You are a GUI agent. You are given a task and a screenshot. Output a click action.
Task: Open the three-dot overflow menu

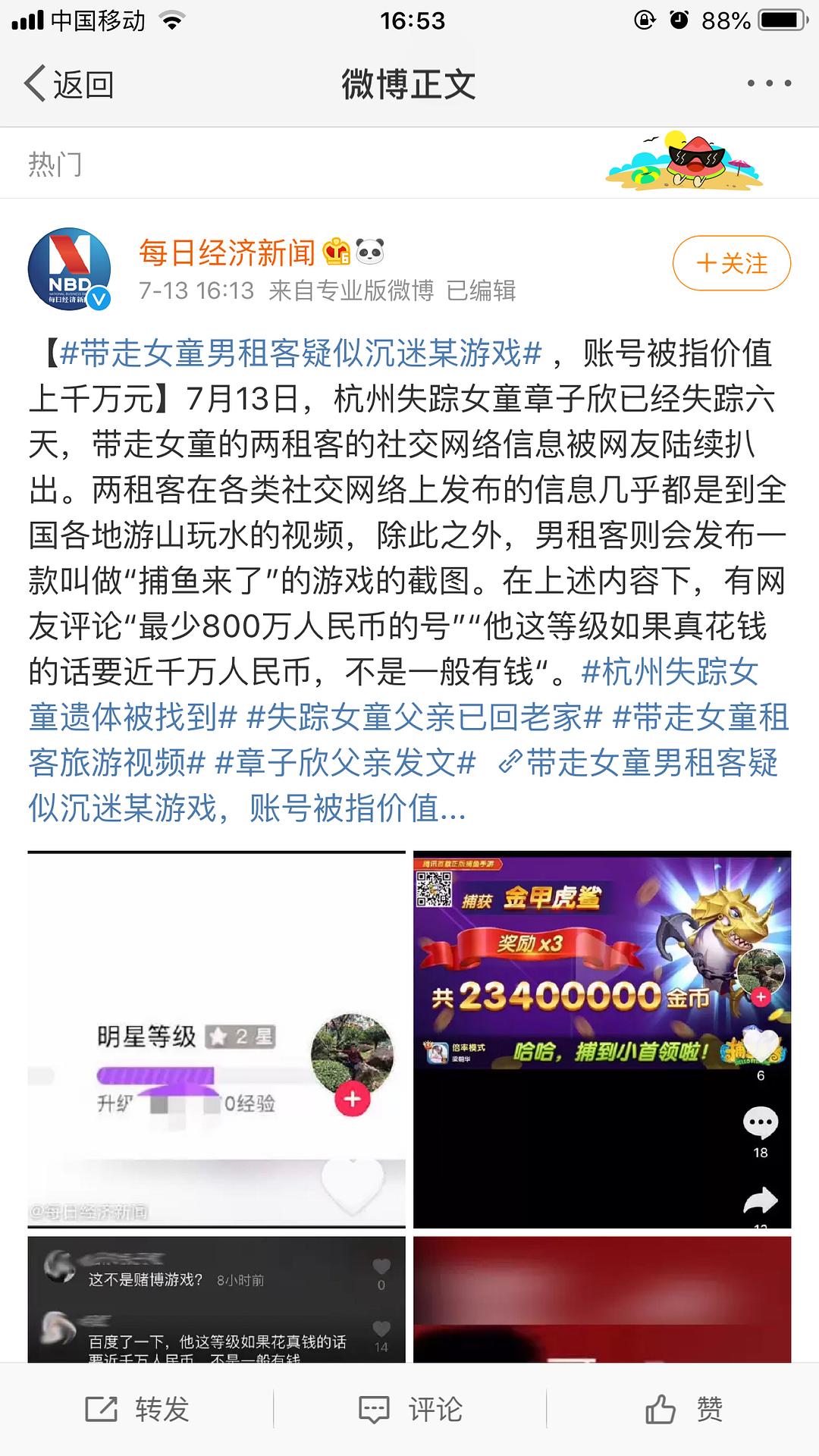[769, 83]
